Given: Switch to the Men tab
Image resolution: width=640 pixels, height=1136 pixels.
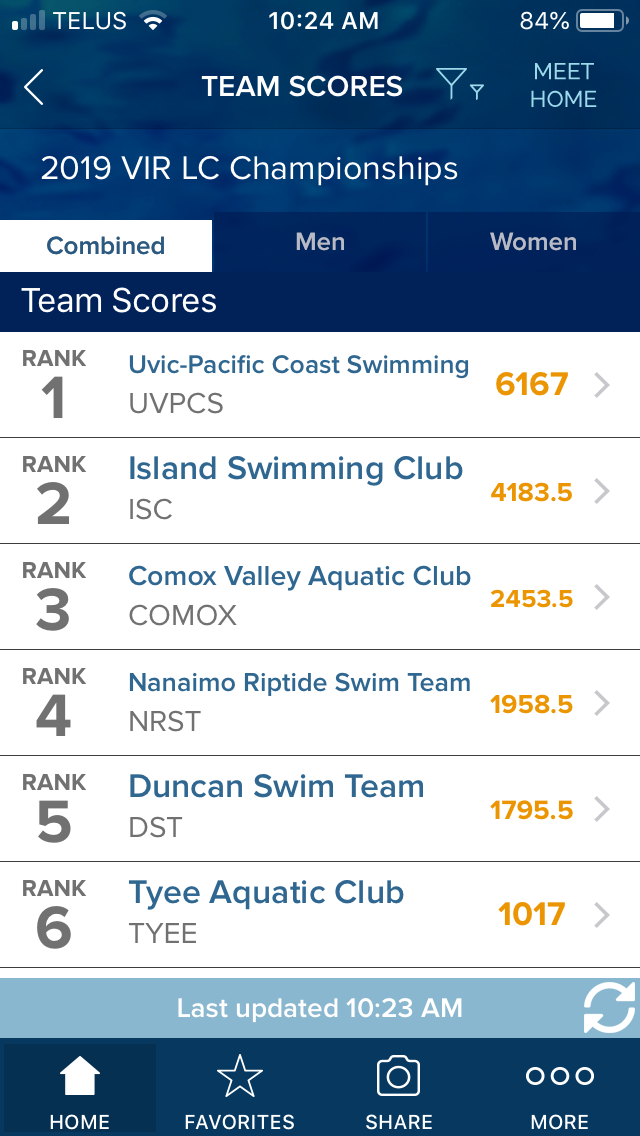Looking at the screenshot, I should click(320, 242).
